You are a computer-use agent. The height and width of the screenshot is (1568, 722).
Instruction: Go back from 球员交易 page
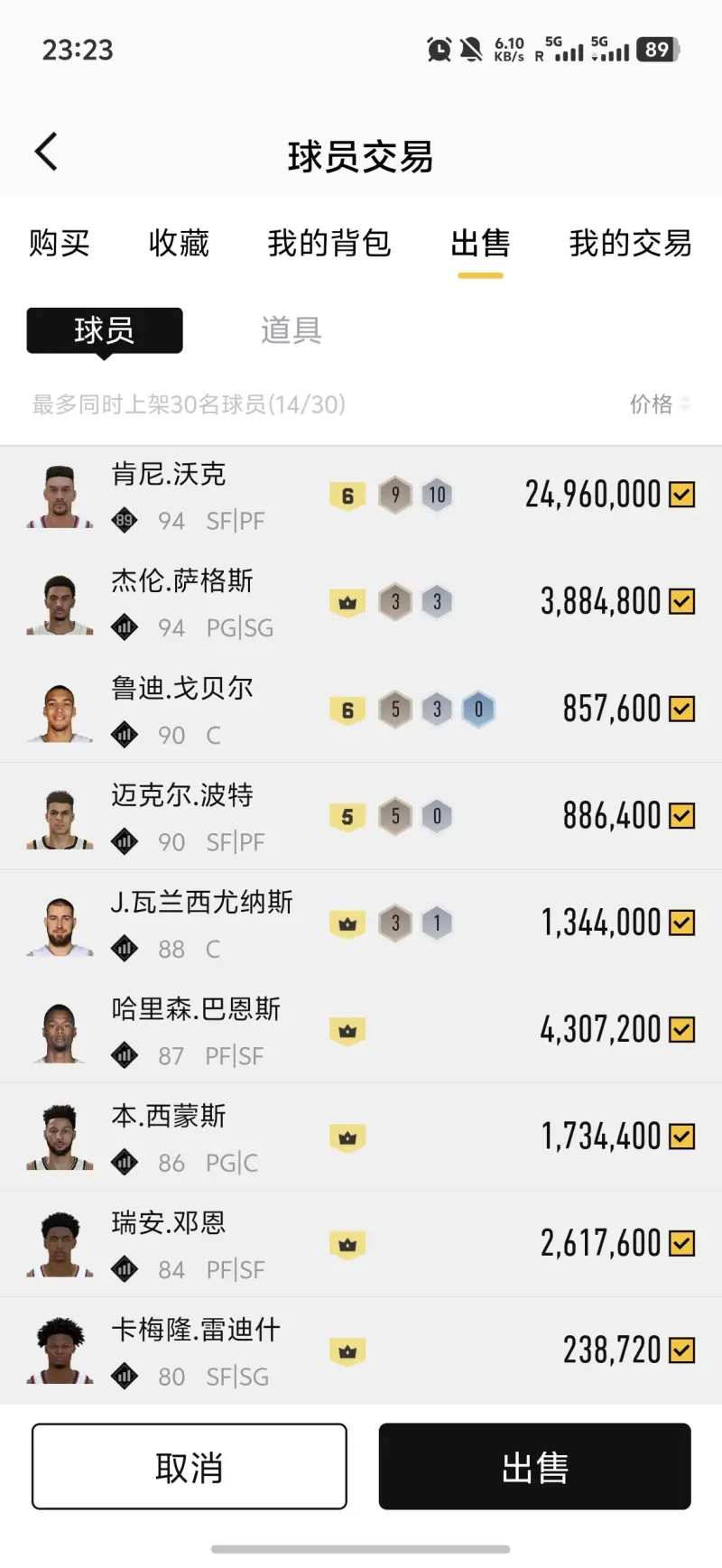[x=47, y=152]
